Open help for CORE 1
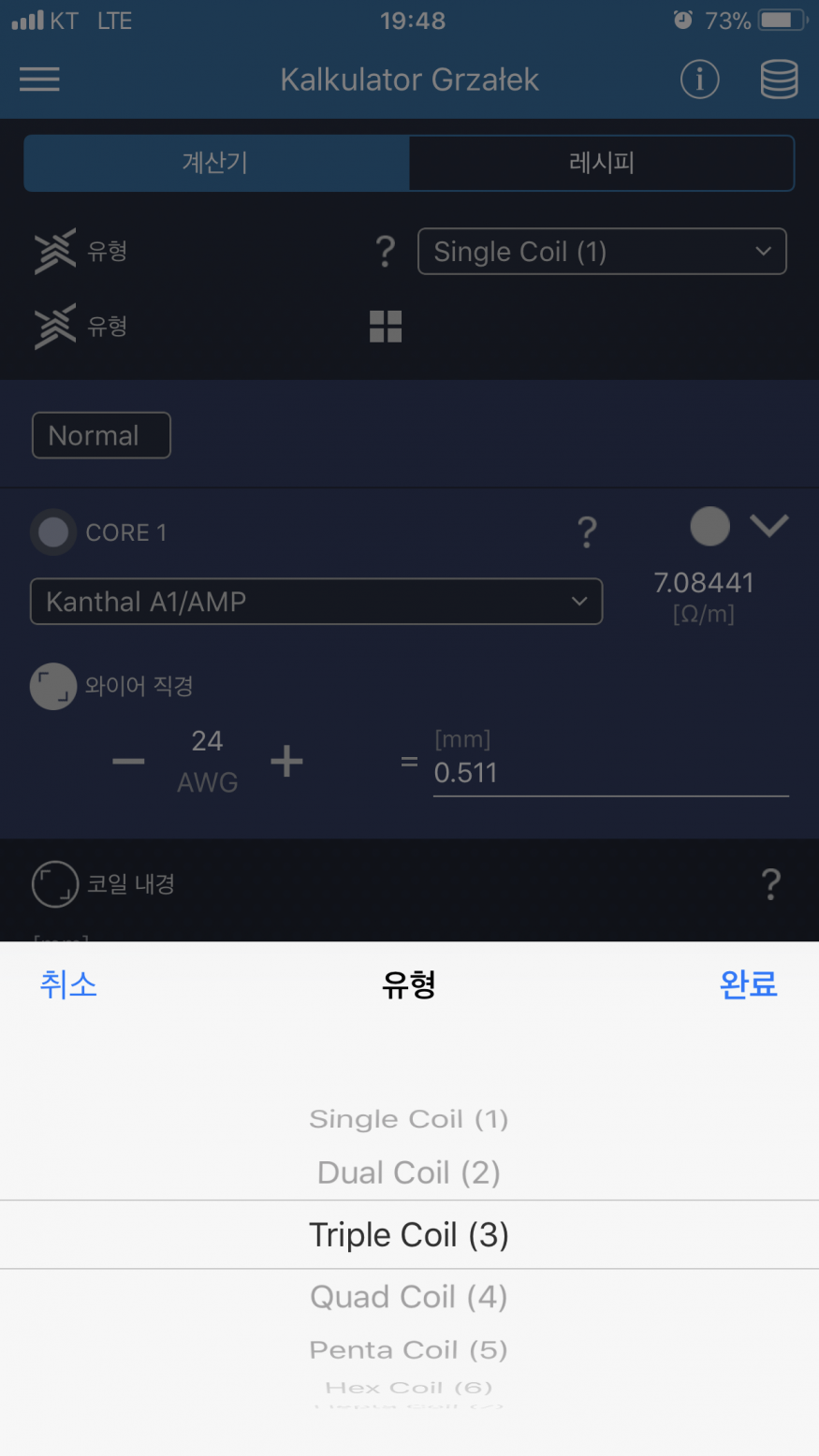 [587, 532]
